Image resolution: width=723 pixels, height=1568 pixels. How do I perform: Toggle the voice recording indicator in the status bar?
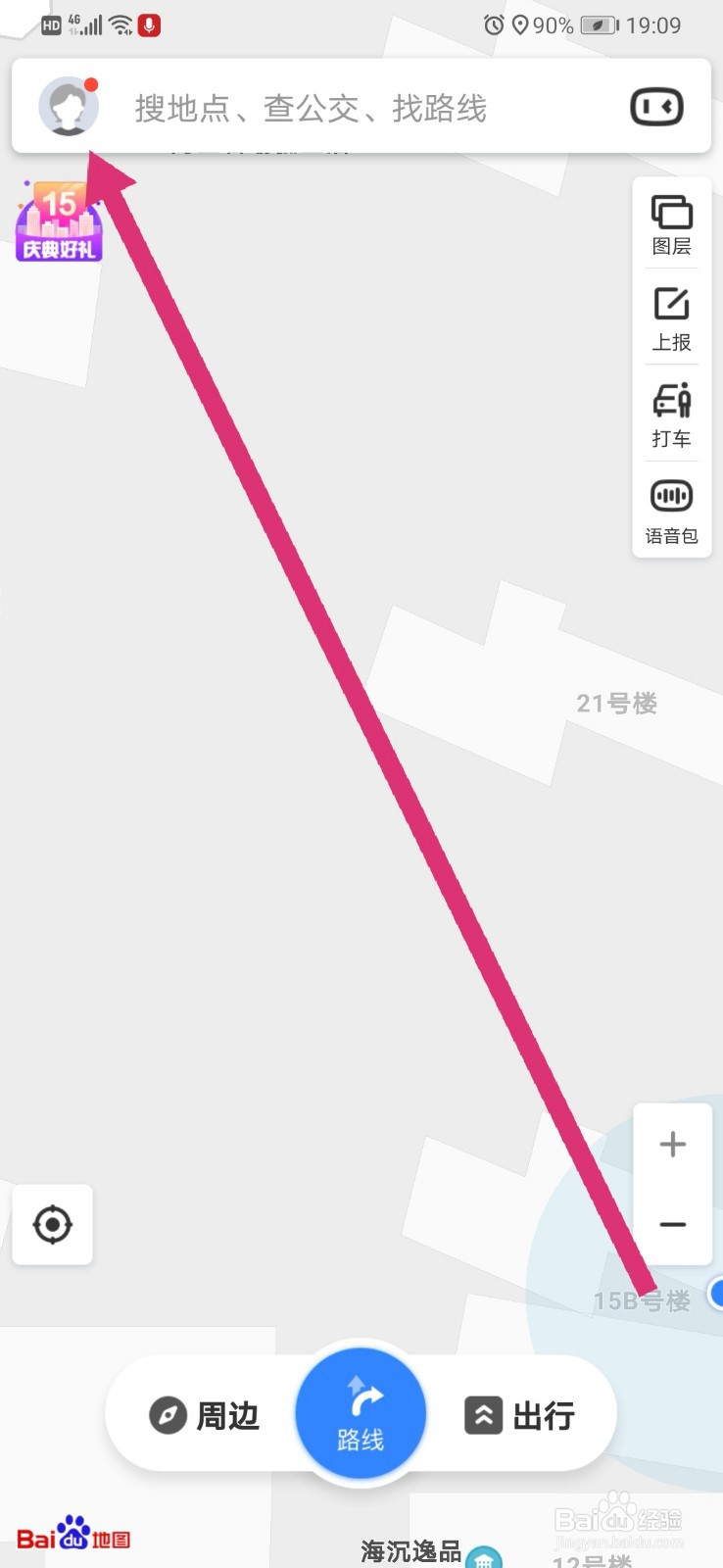[148, 24]
